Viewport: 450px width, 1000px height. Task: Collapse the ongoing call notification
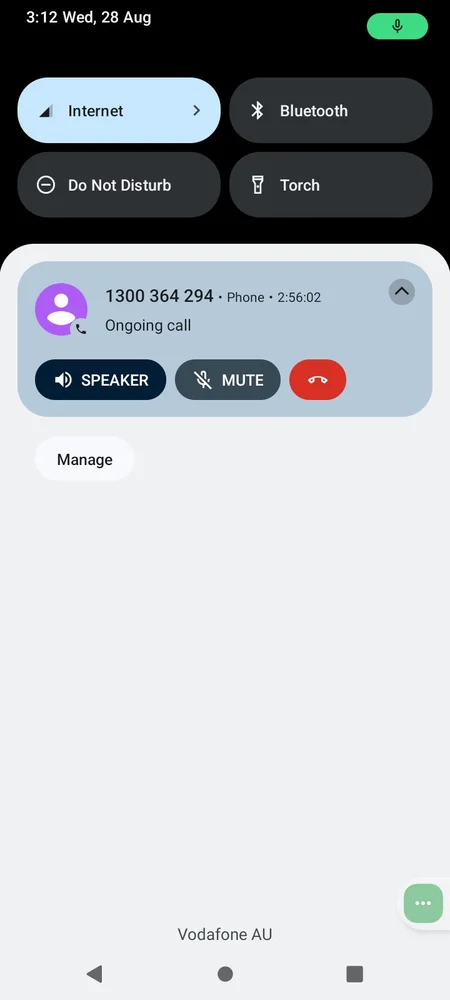click(402, 292)
